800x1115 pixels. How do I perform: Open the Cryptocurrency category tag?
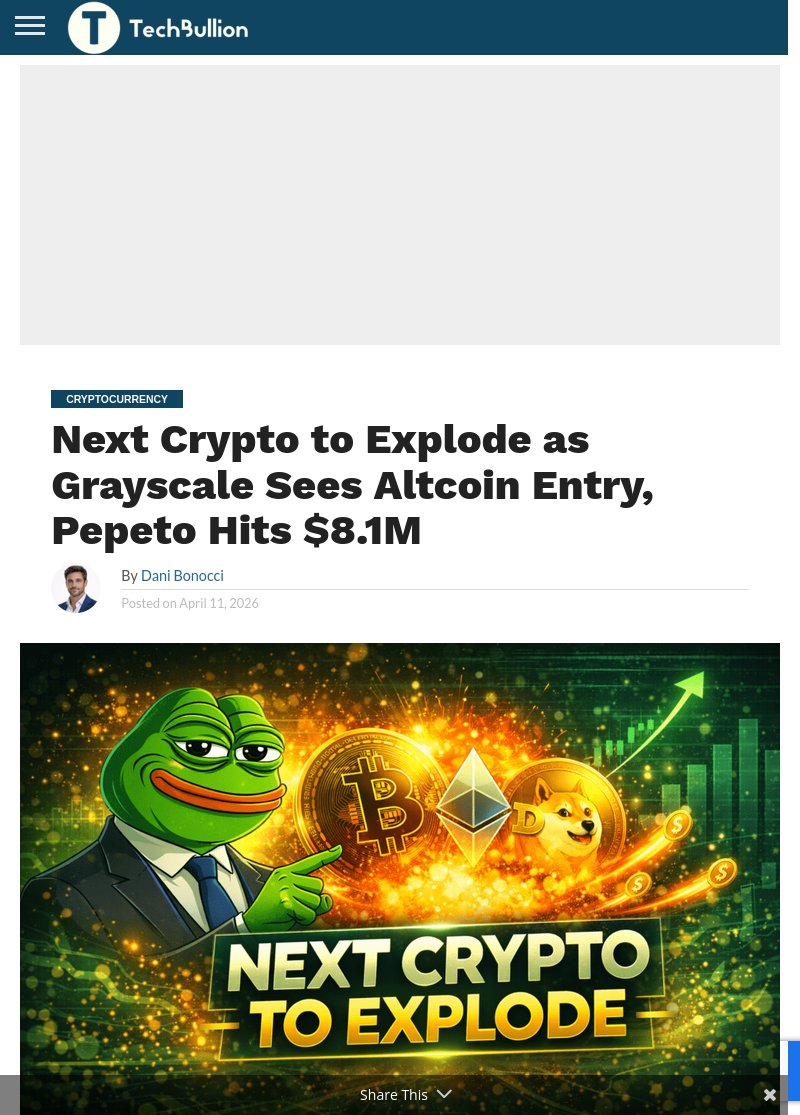point(117,399)
